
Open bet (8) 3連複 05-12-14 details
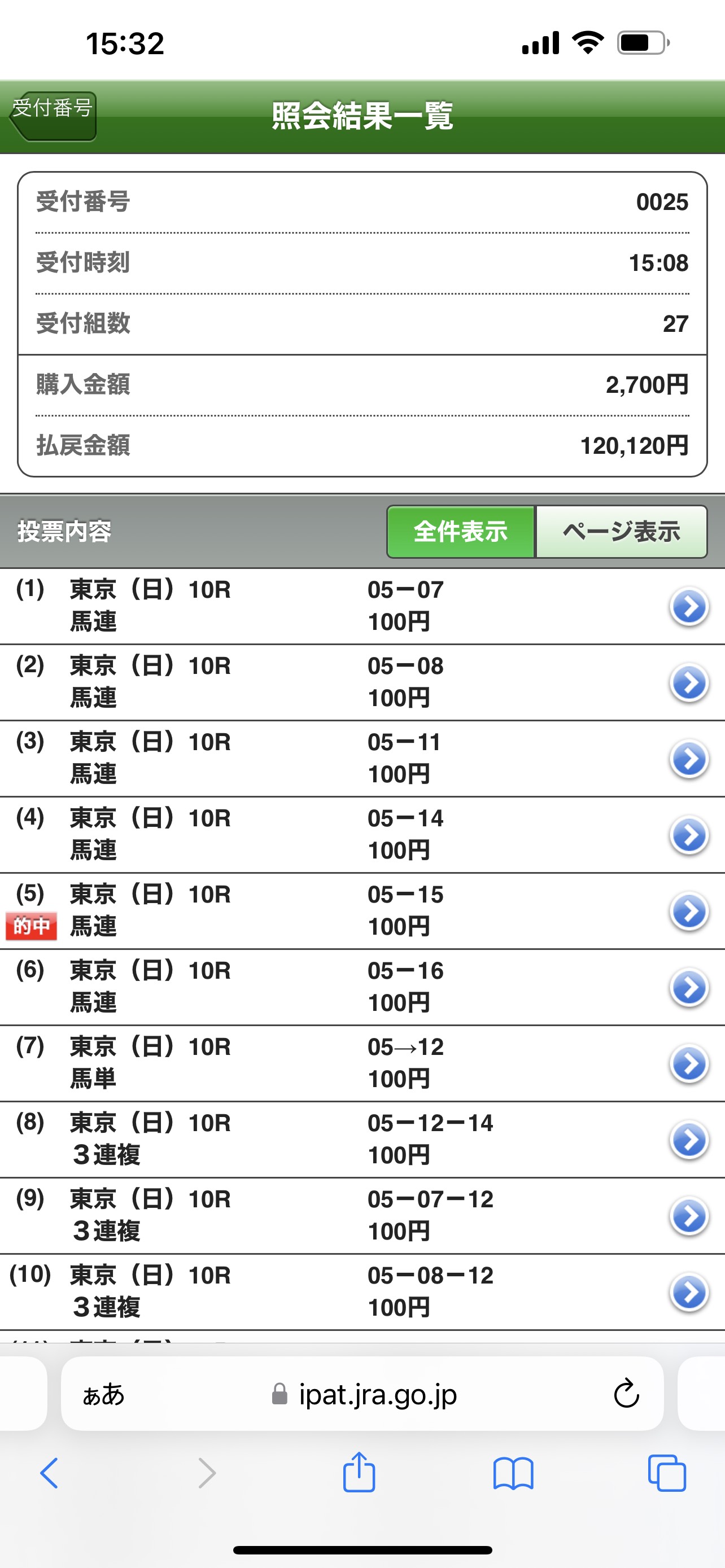pos(688,1139)
